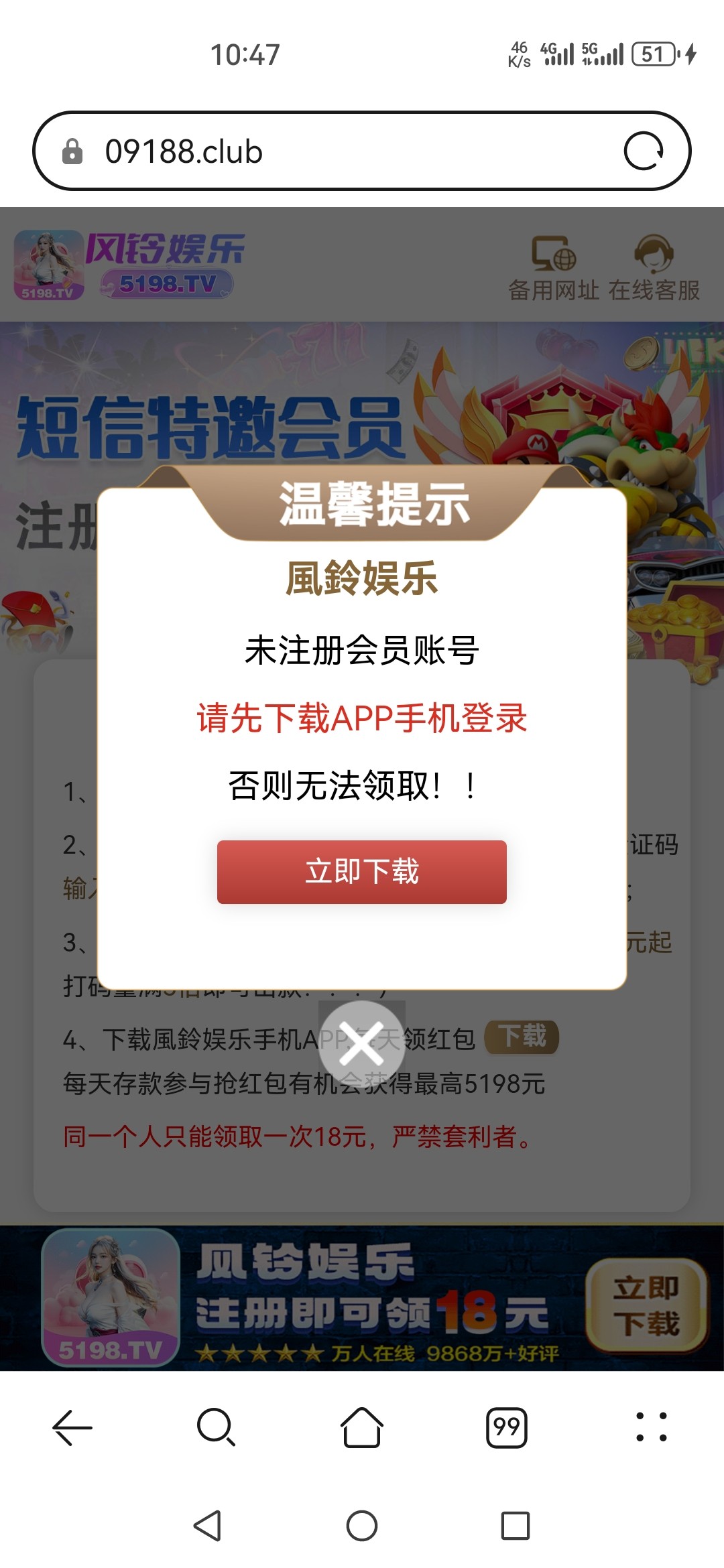Image resolution: width=724 pixels, height=1568 pixels.
Task: Close the 温馨提示 popup dialog
Action: pyautogui.click(x=361, y=1043)
